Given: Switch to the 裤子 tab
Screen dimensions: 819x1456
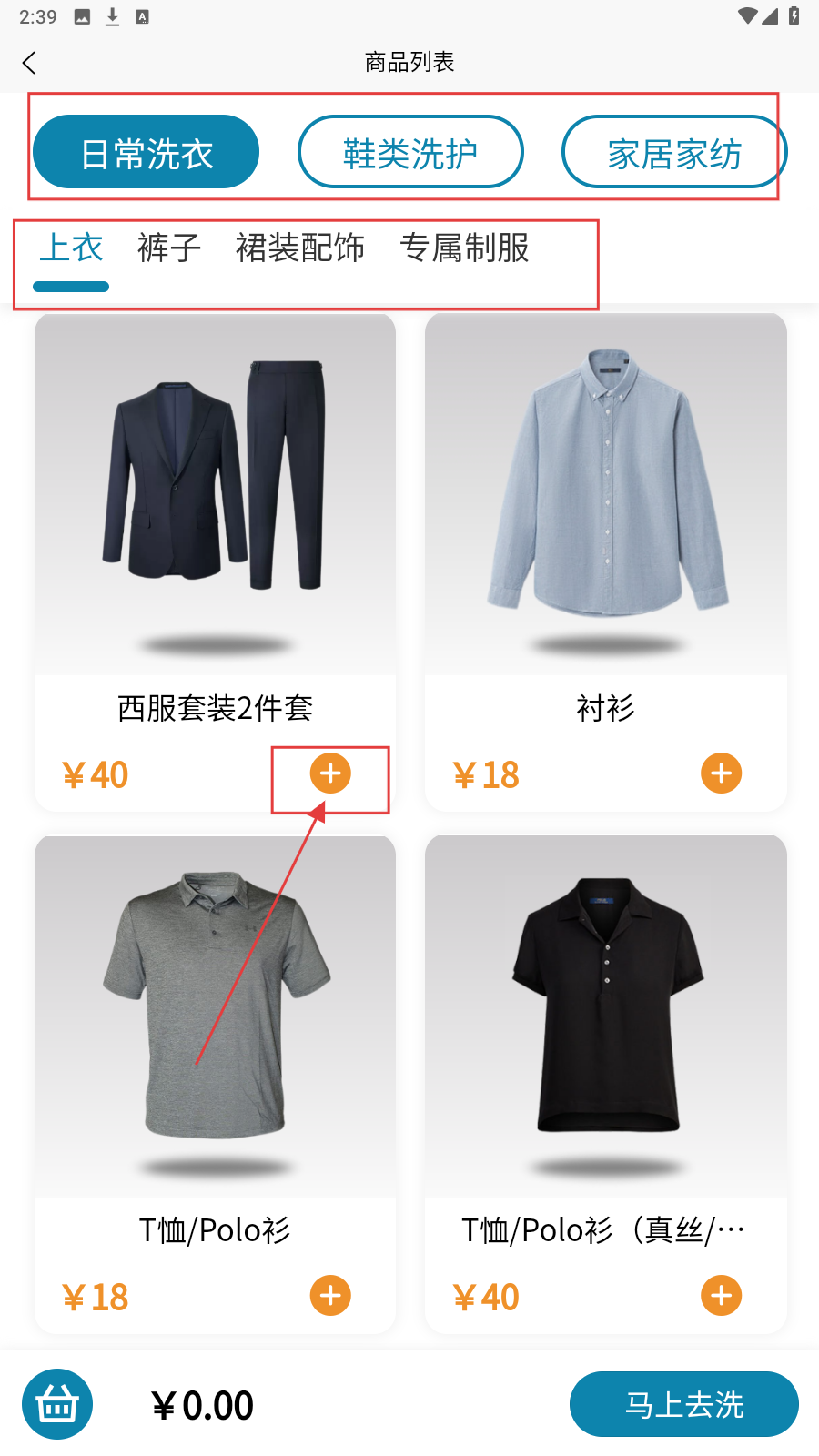Looking at the screenshot, I should (x=169, y=248).
